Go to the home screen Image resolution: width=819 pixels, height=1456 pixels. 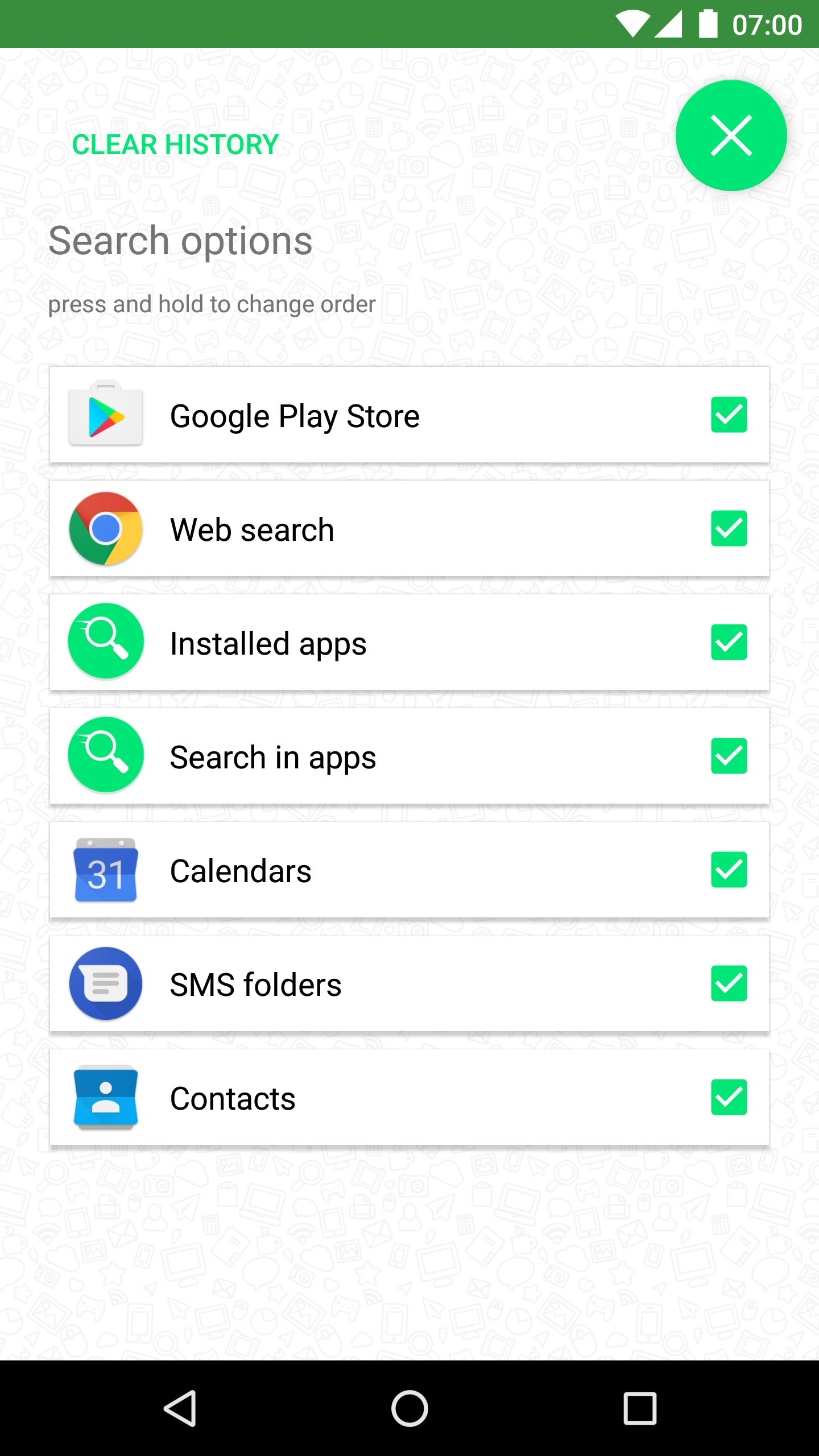coord(409,1408)
